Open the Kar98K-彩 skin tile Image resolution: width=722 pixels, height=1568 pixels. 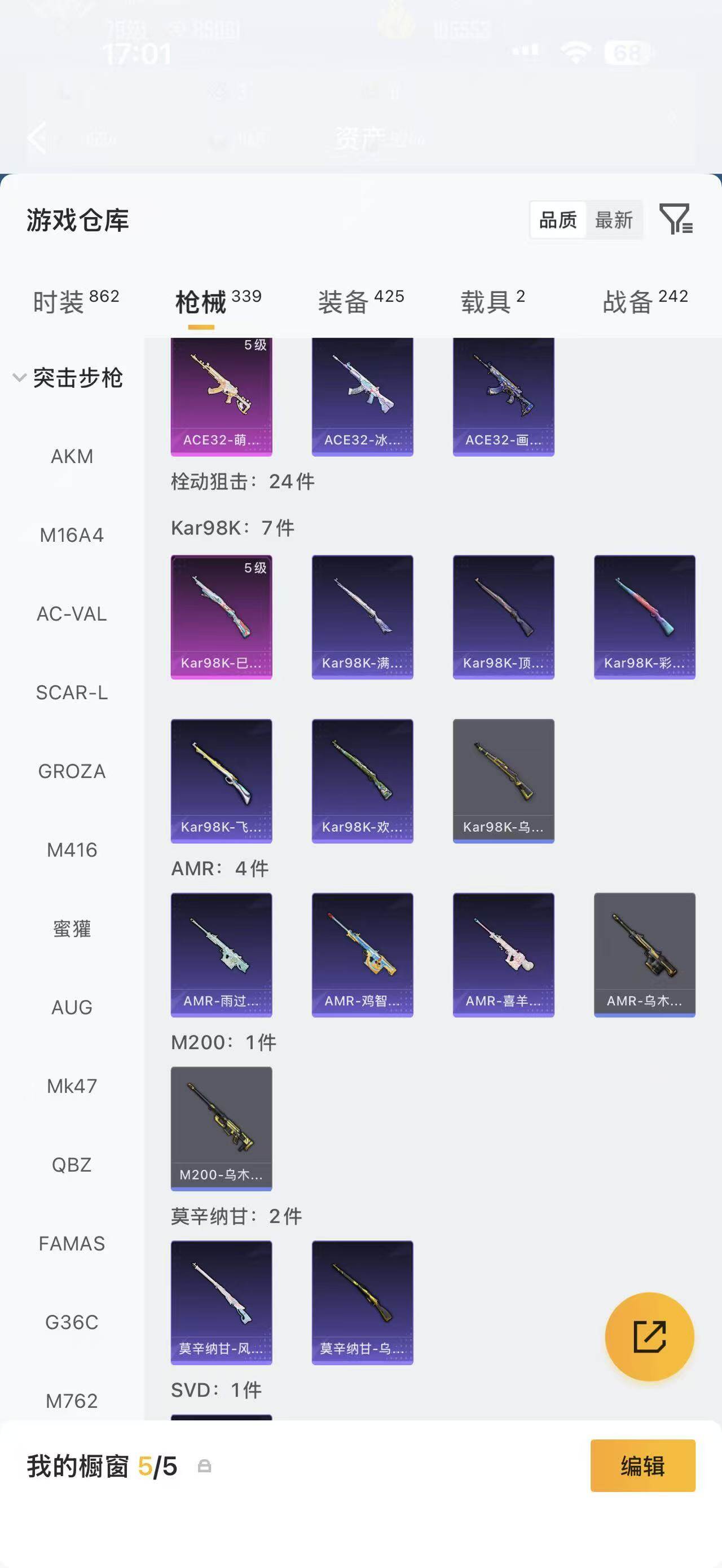coord(645,617)
